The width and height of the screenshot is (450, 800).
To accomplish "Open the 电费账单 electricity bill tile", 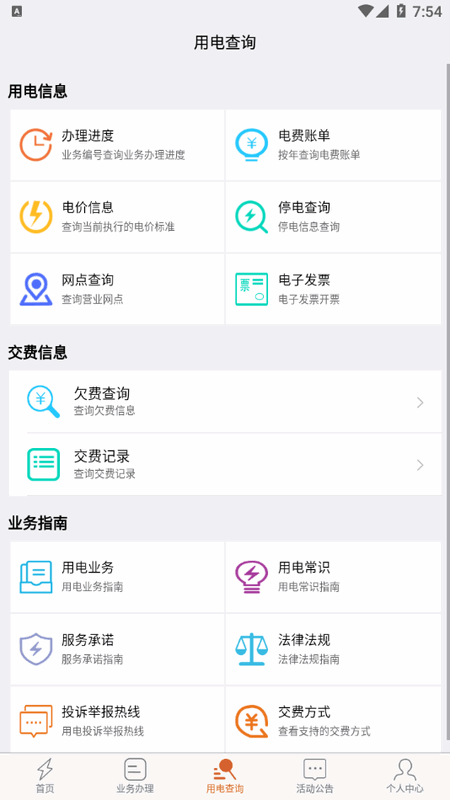I will [x=333, y=145].
